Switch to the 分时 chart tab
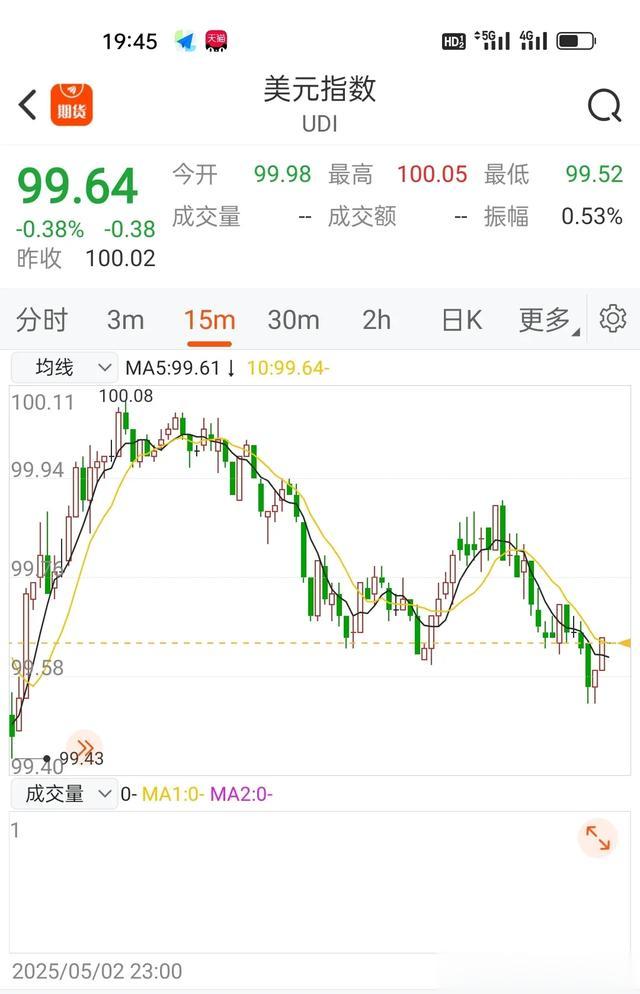The height and width of the screenshot is (994, 640). pyautogui.click(x=42, y=320)
